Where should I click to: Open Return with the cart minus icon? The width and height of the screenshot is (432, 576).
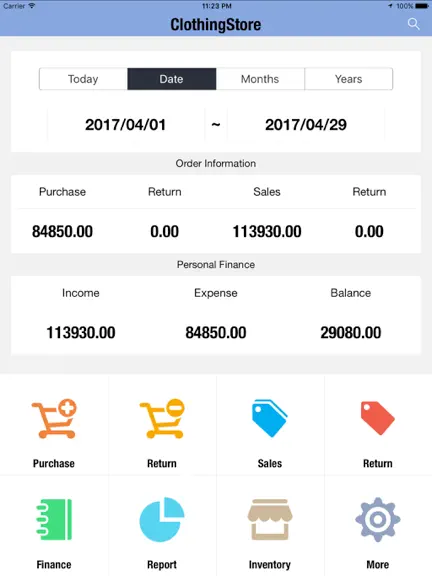[x=162, y=425]
